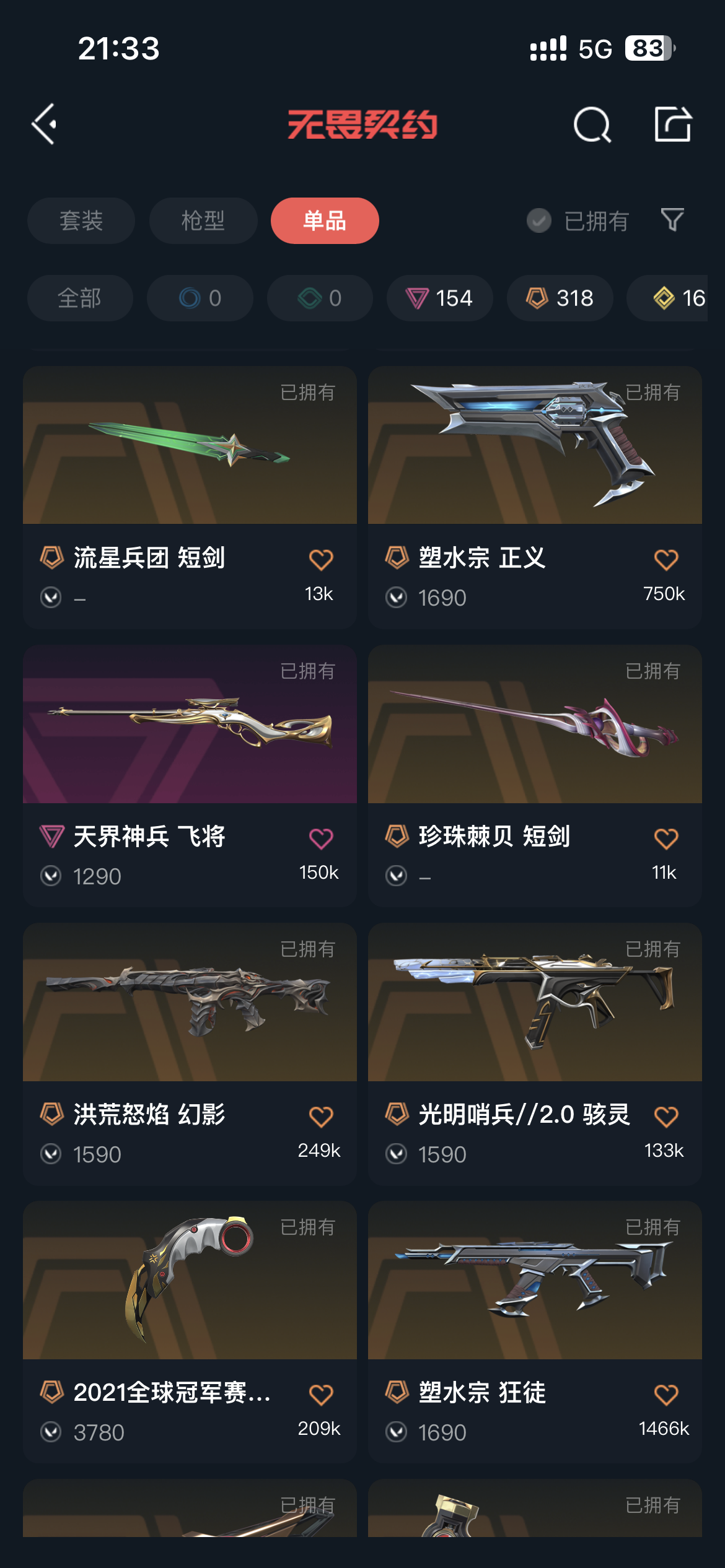Switch to the 枪型 tab
The height and width of the screenshot is (1568, 725).
(x=203, y=221)
